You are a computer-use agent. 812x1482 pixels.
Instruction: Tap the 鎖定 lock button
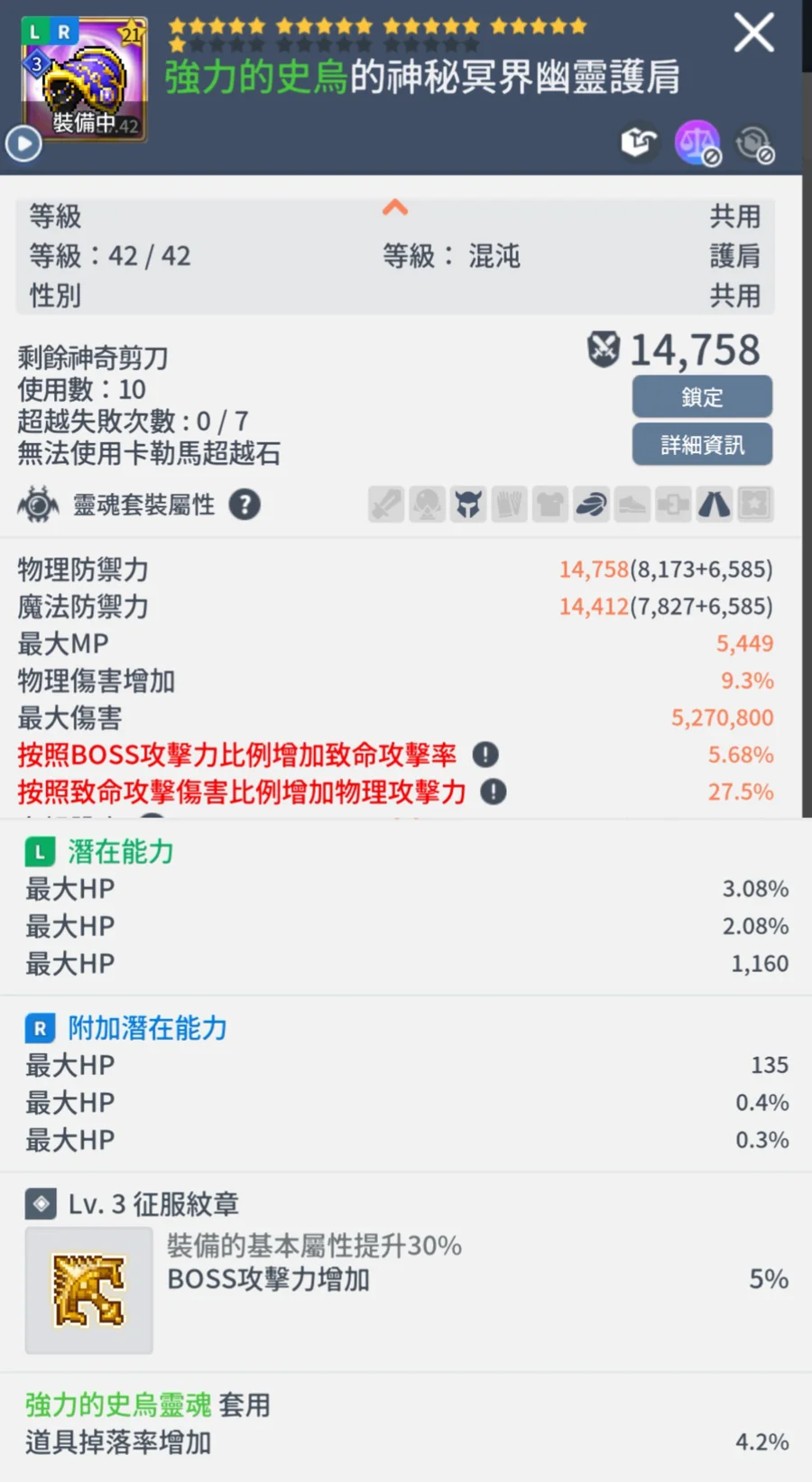point(702,396)
